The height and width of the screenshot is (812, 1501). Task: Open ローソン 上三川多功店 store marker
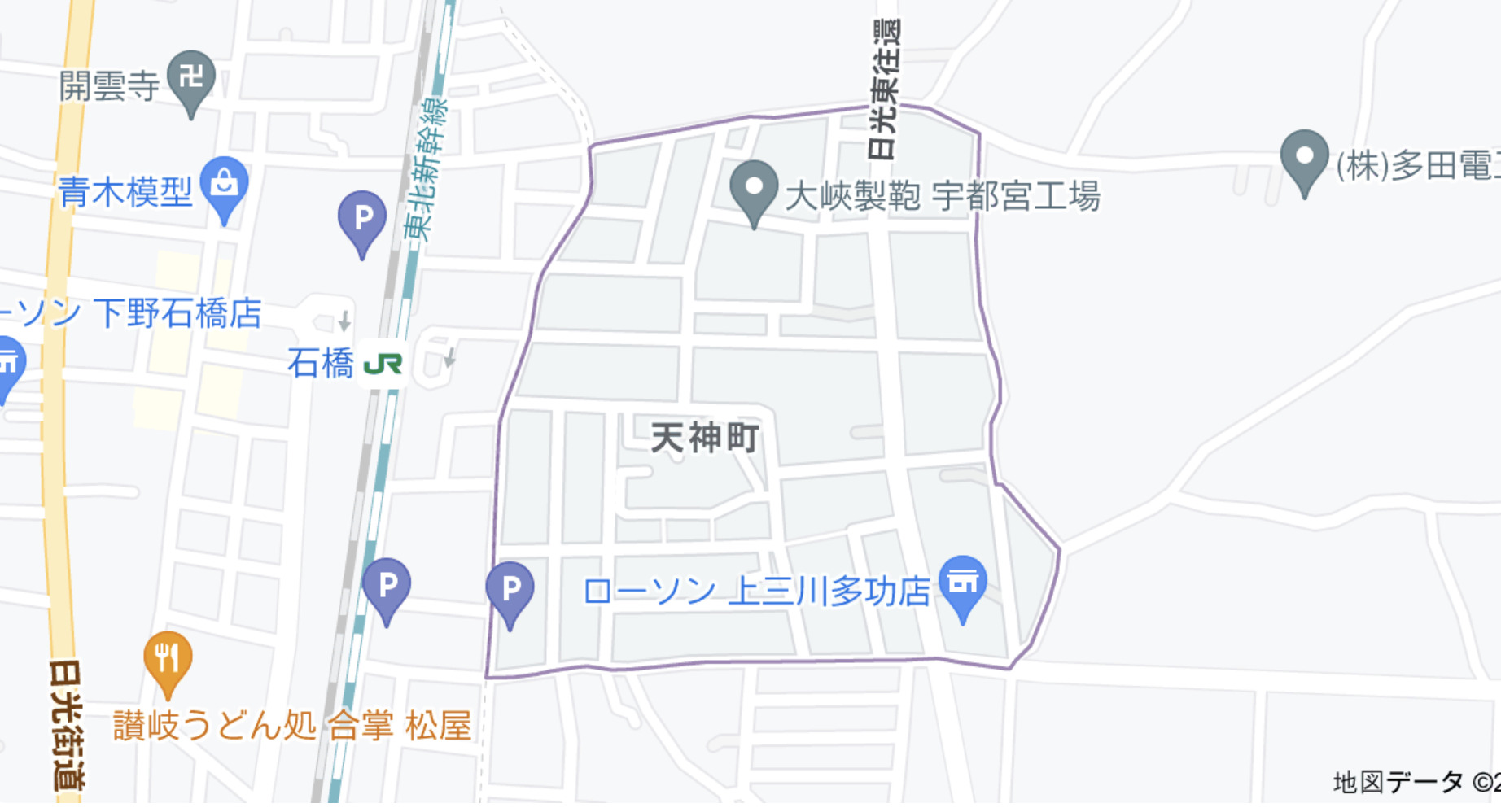963,584
